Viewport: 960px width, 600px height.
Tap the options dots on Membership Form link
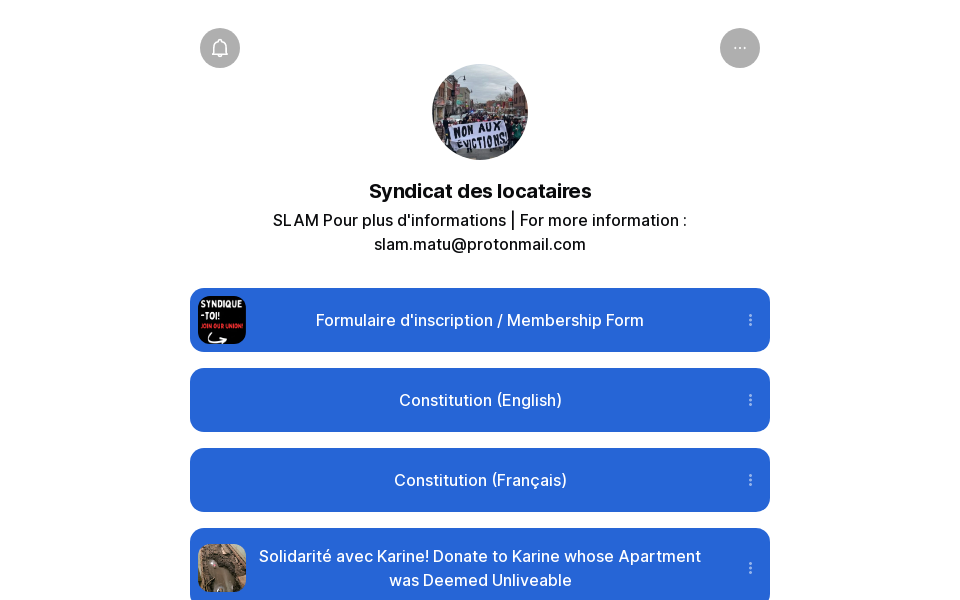pos(750,320)
